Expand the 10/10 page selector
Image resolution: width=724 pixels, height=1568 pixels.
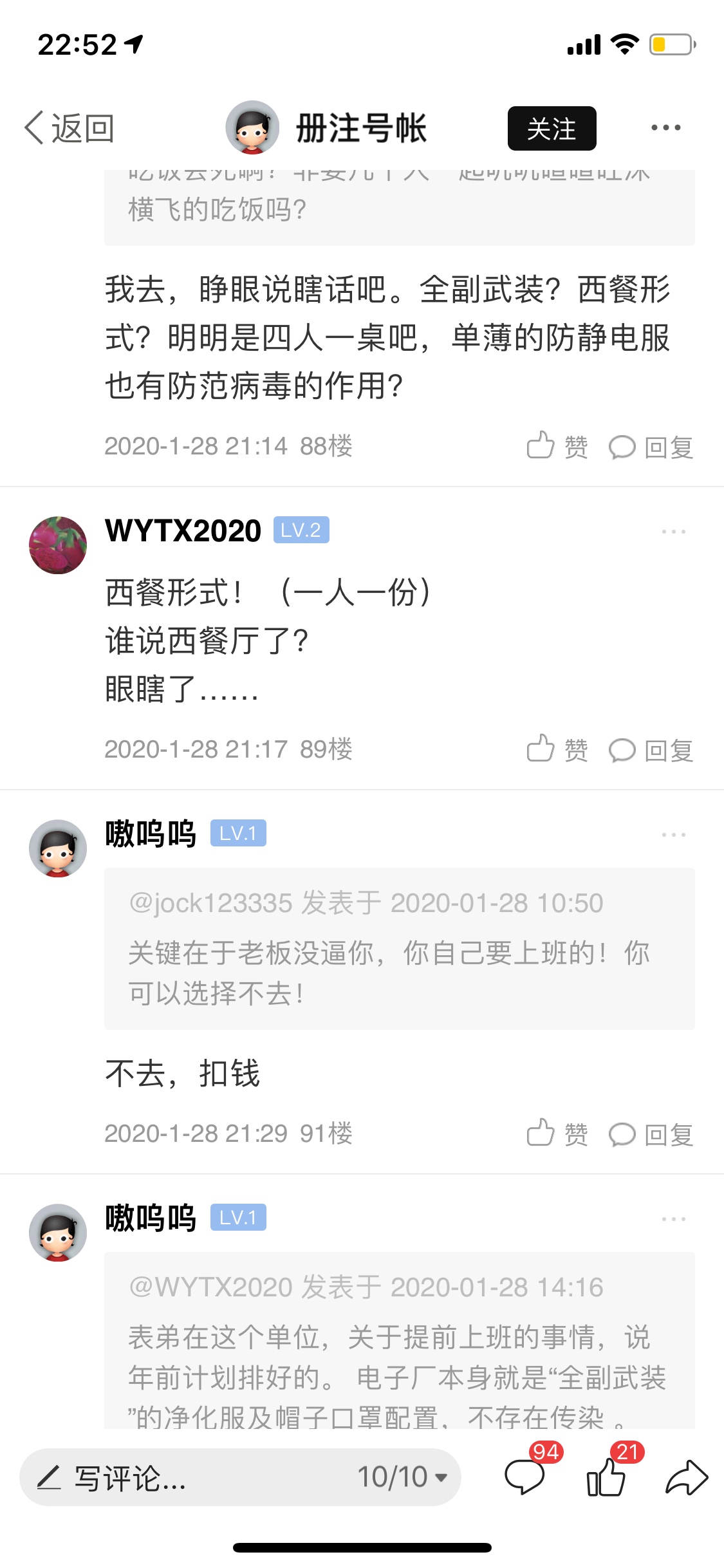pos(403,1477)
